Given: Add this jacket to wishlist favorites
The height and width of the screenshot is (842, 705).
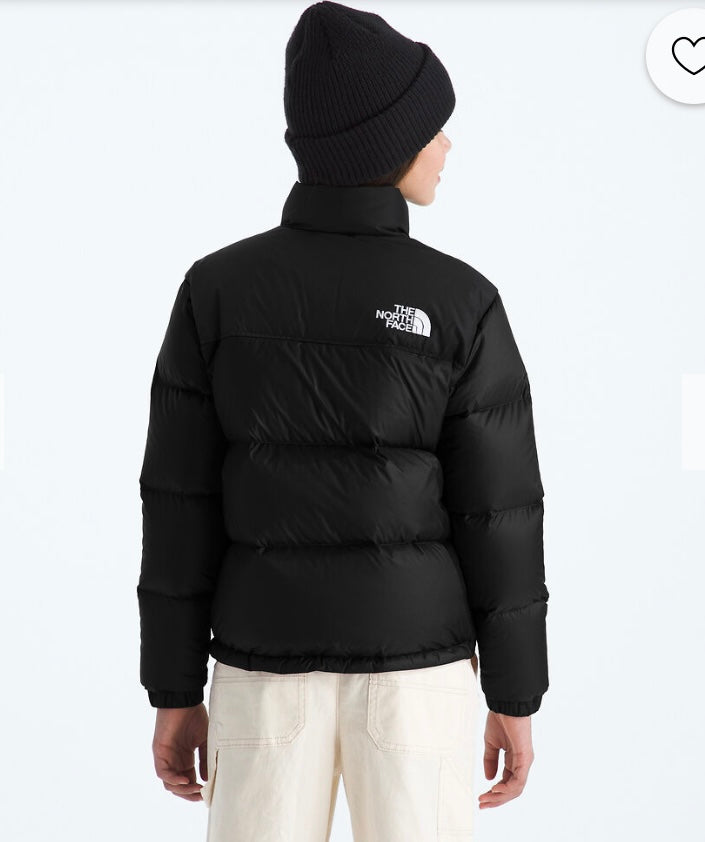Looking at the screenshot, I should (x=687, y=55).
